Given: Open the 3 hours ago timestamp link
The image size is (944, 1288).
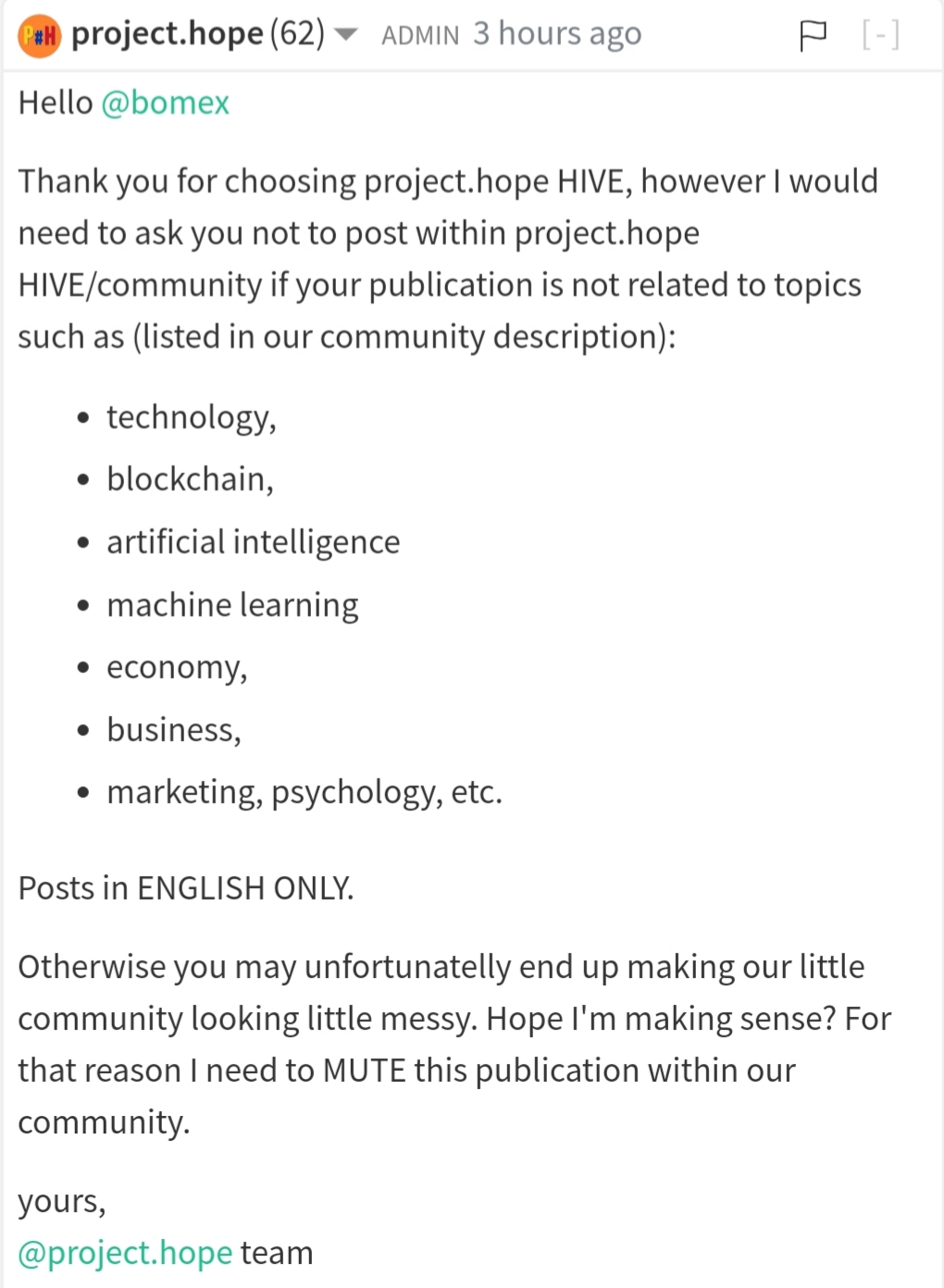Looking at the screenshot, I should (557, 34).
